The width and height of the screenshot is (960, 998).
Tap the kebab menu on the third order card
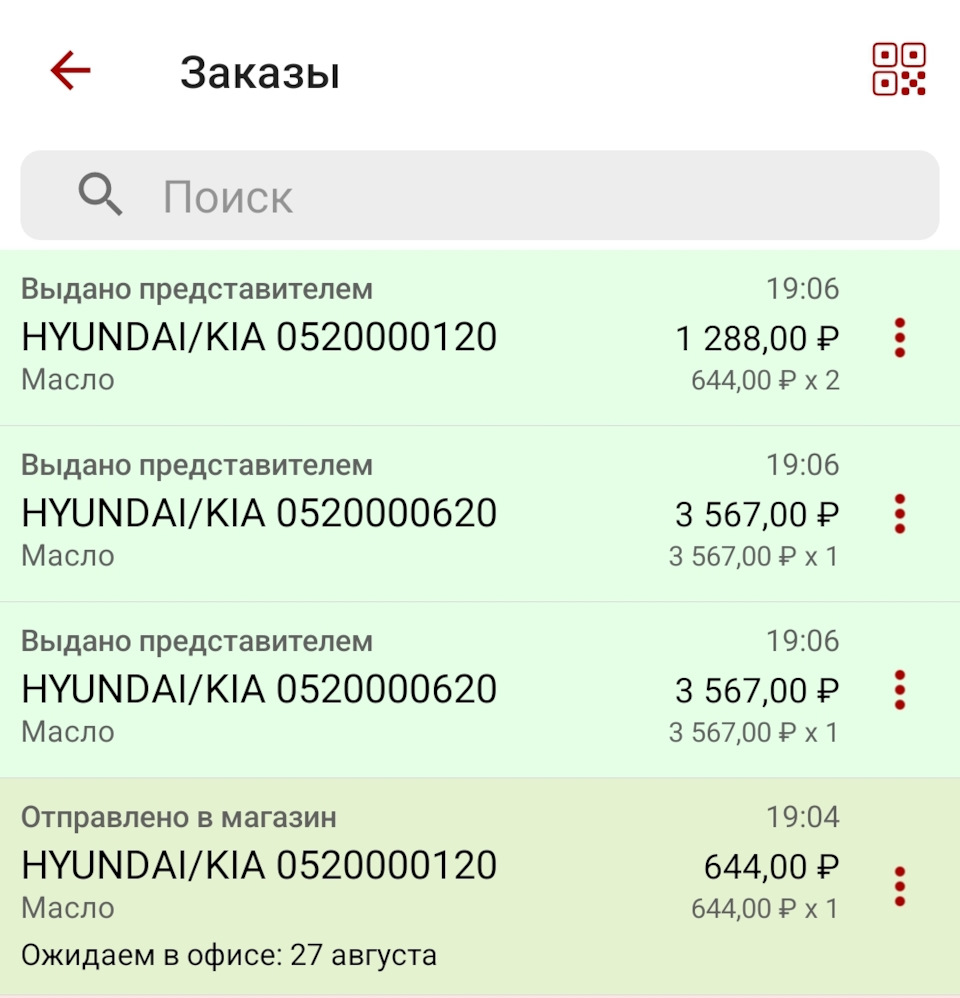pyautogui.click(x=898, y=689)
